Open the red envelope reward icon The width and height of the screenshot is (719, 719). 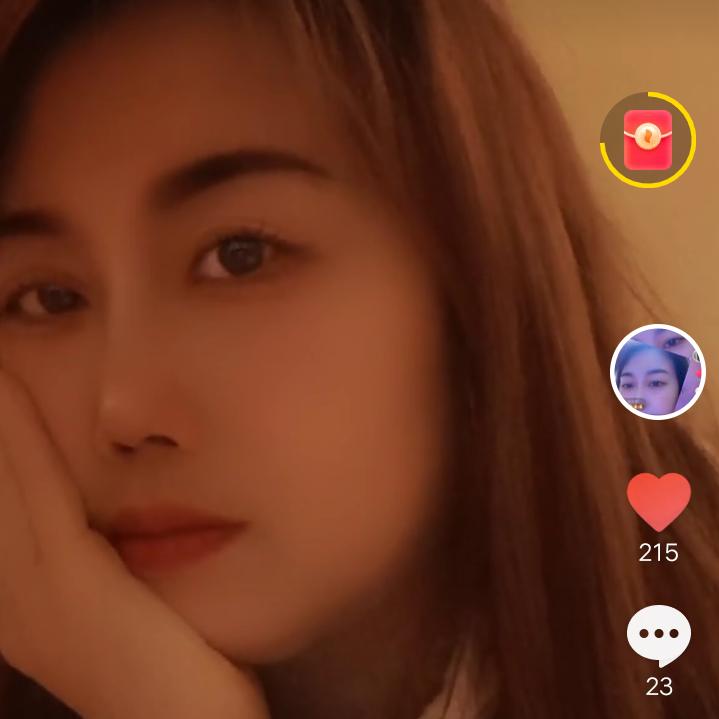647,140
